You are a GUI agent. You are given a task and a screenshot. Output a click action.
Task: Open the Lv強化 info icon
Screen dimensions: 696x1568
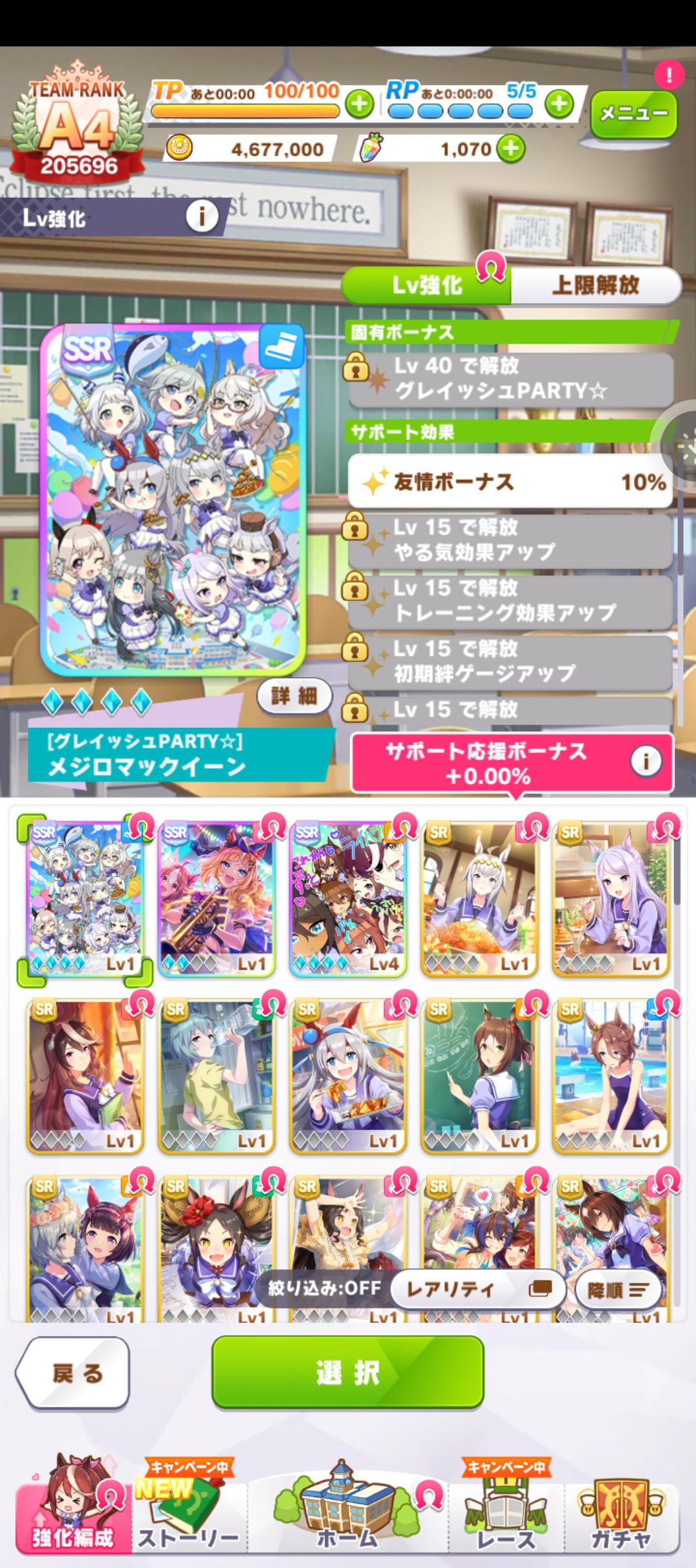tap(202, 217)
